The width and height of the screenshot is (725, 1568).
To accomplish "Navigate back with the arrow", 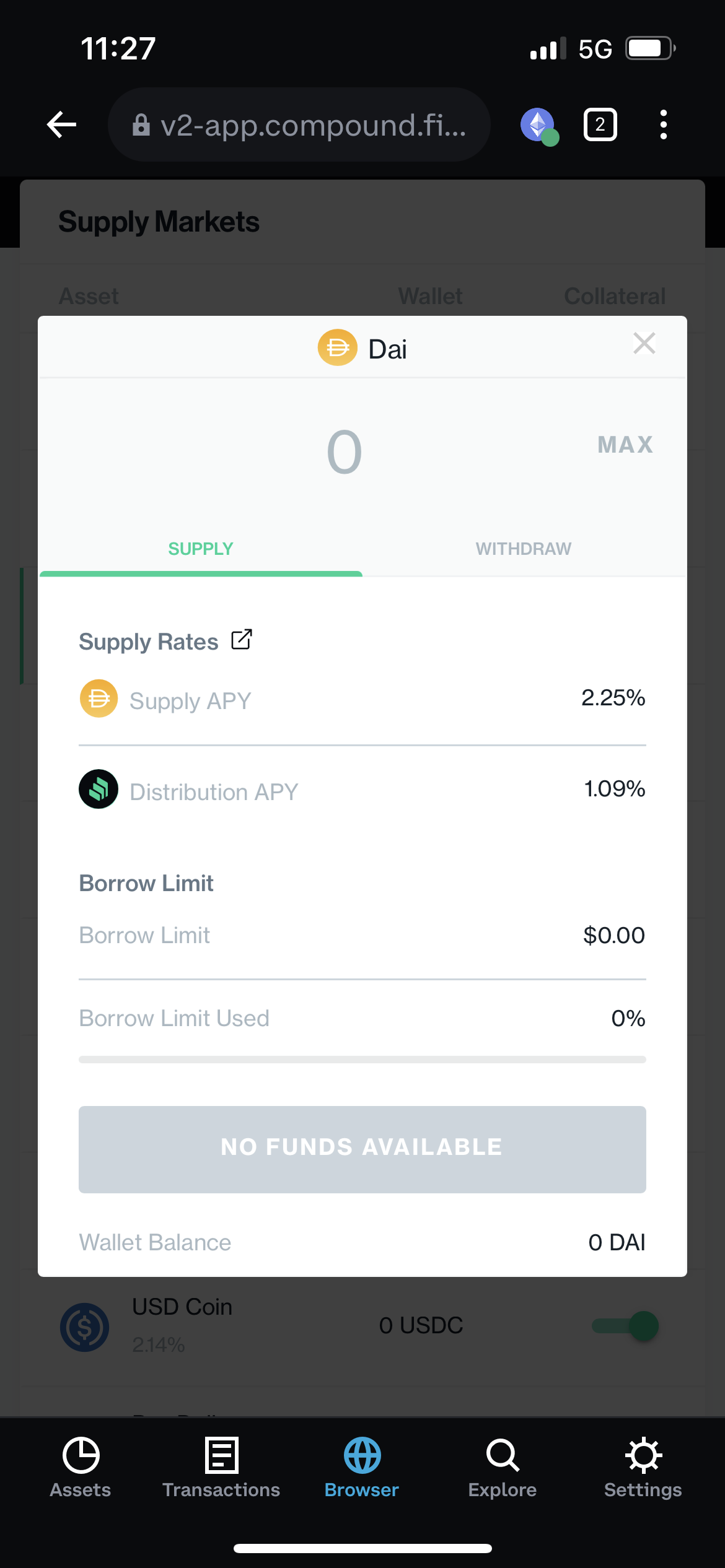I will (61, 124).
